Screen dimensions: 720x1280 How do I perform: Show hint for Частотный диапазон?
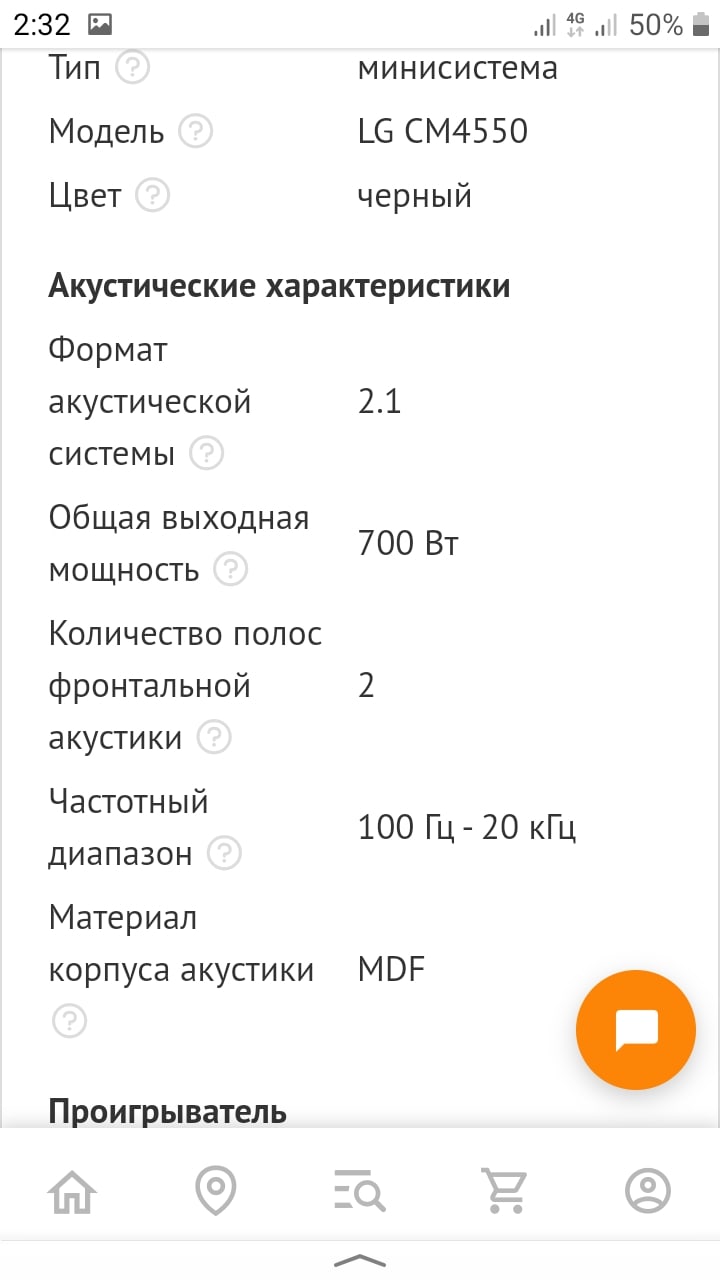tap(224, 854)
